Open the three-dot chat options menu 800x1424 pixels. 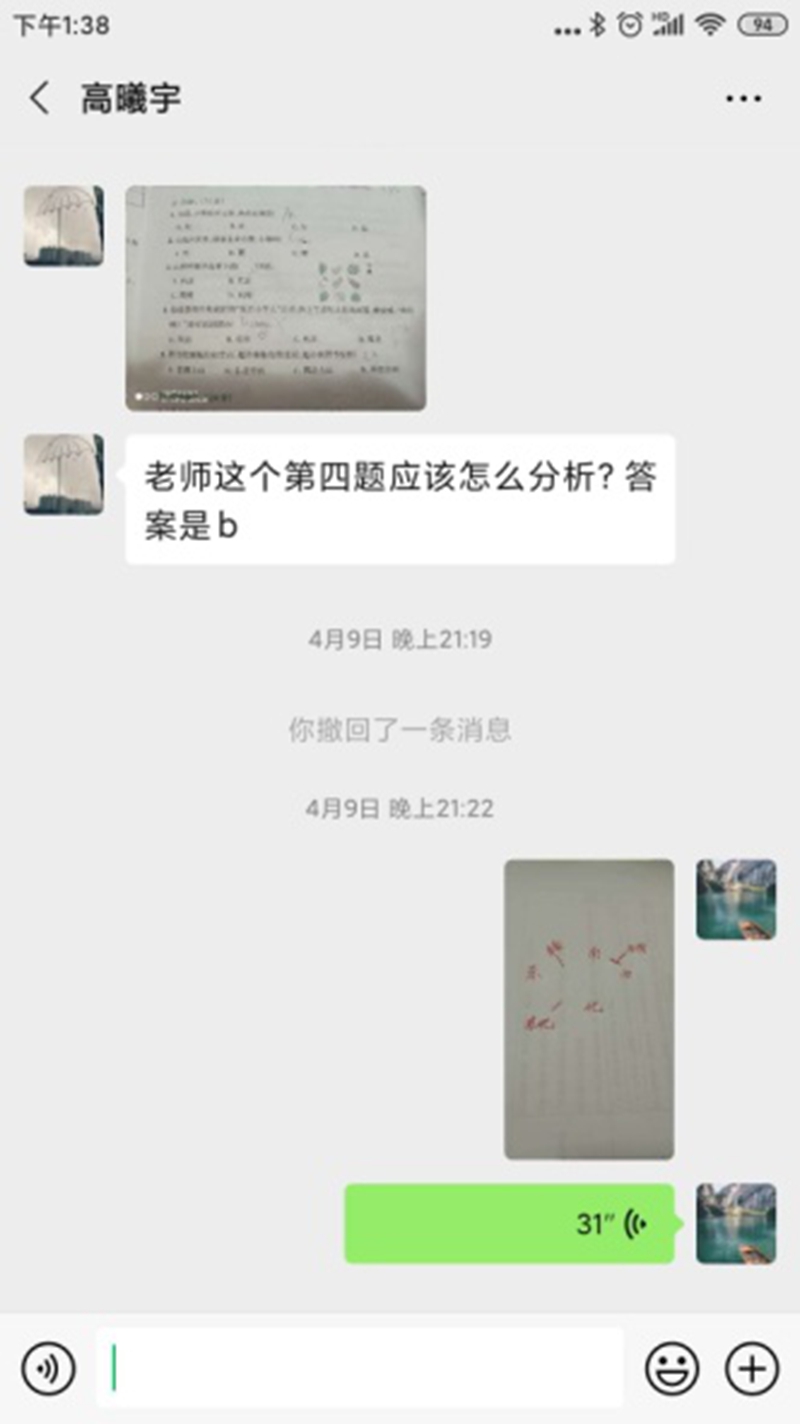743,99
